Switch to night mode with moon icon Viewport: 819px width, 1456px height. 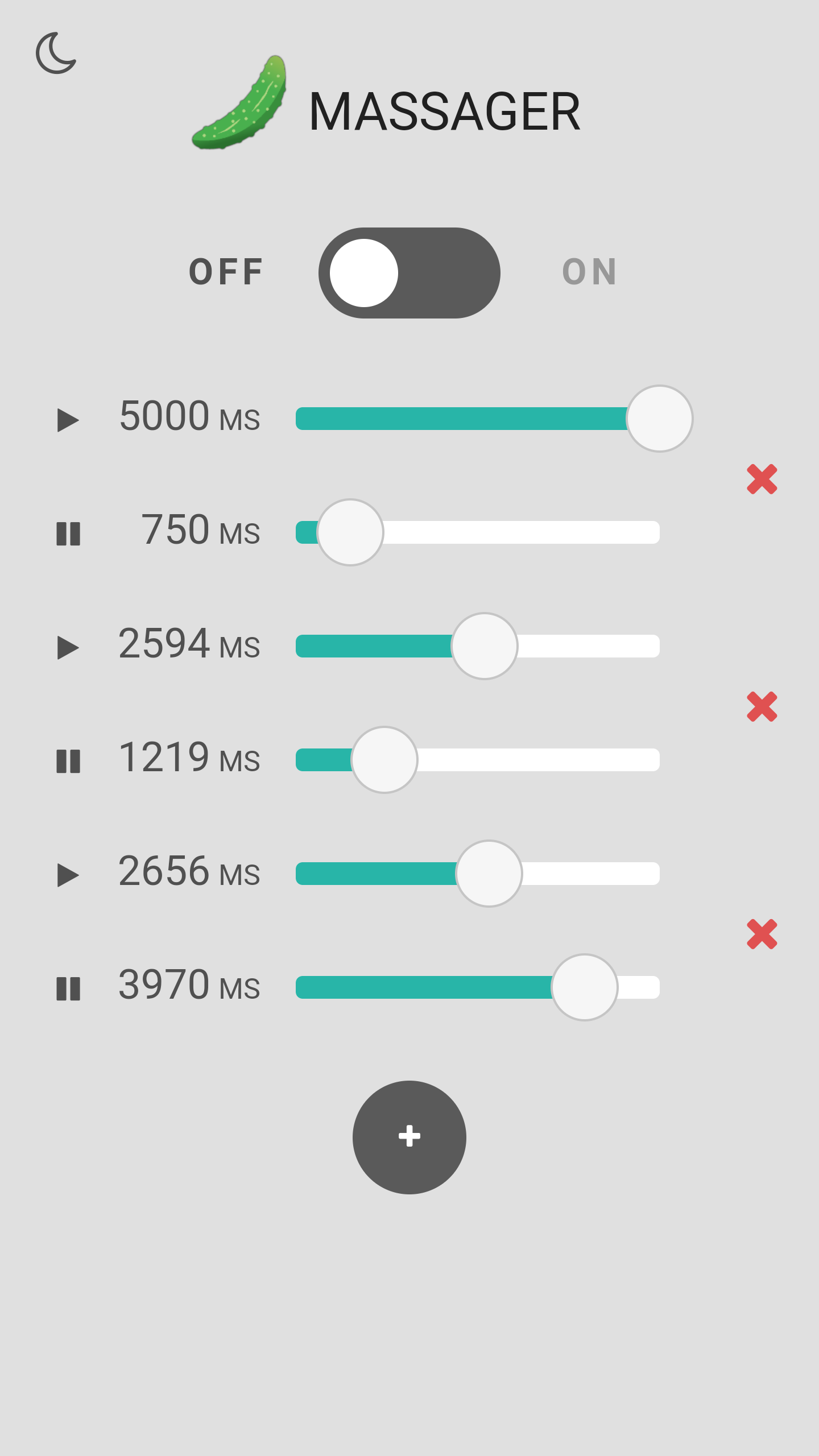[x=56, y=53]
